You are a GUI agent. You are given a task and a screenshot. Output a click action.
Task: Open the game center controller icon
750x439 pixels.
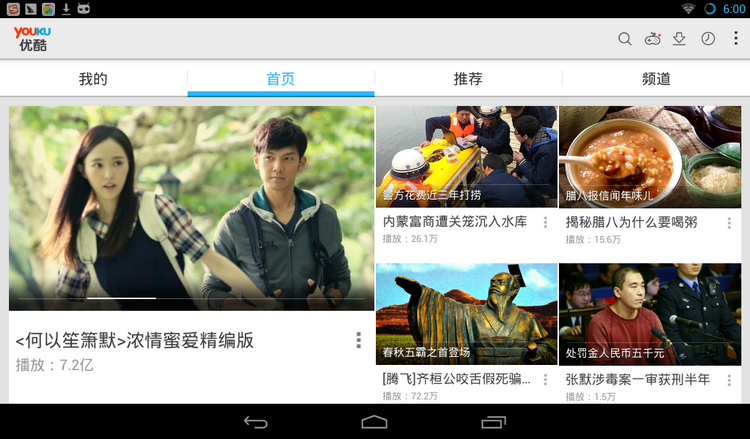(x=652, y=39)
